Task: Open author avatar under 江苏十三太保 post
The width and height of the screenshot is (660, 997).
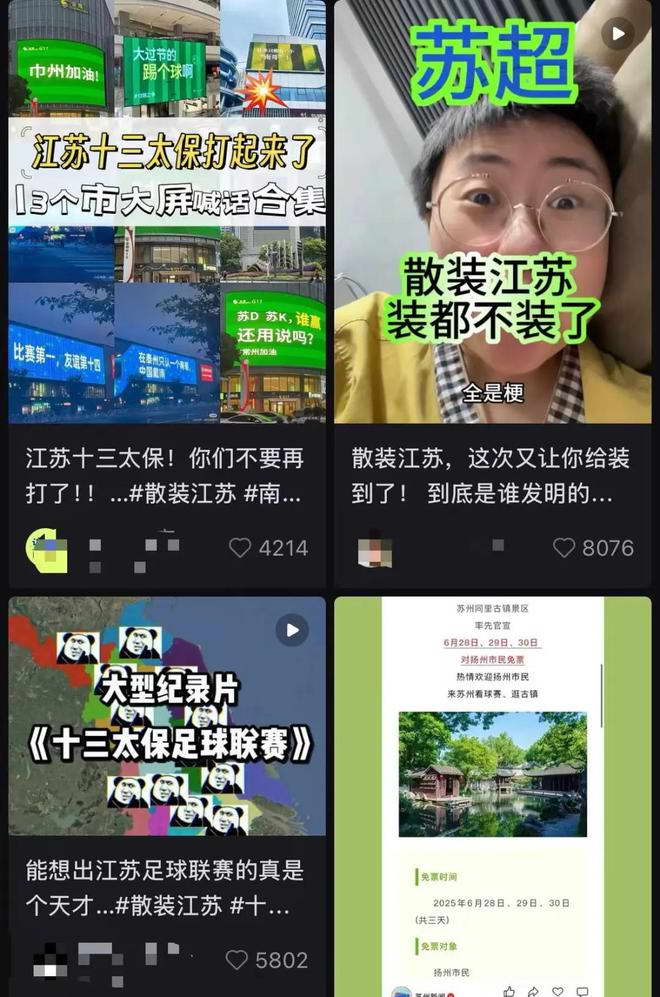Action: (x=47, y=549)
